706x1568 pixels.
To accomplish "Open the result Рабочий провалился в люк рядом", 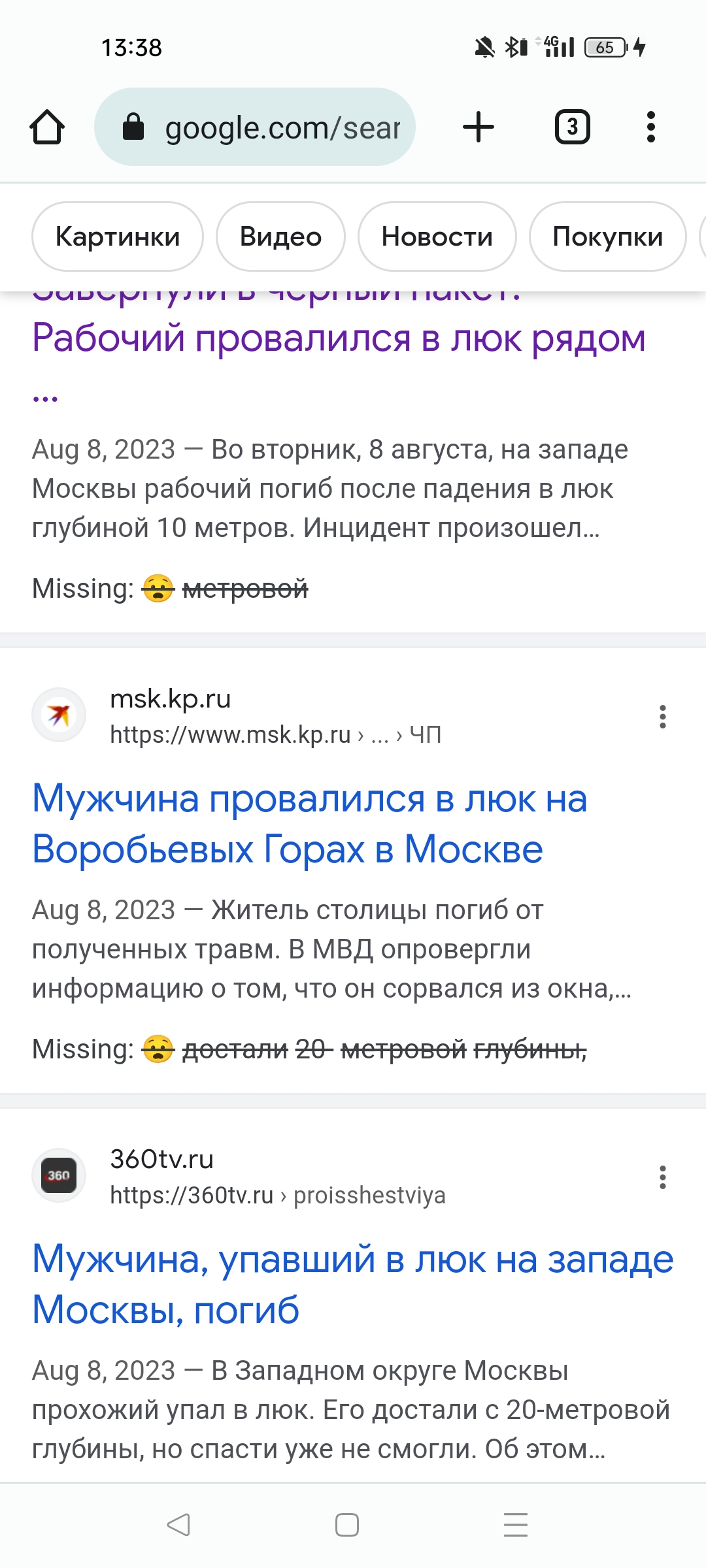I will click(x=339, y=340).
